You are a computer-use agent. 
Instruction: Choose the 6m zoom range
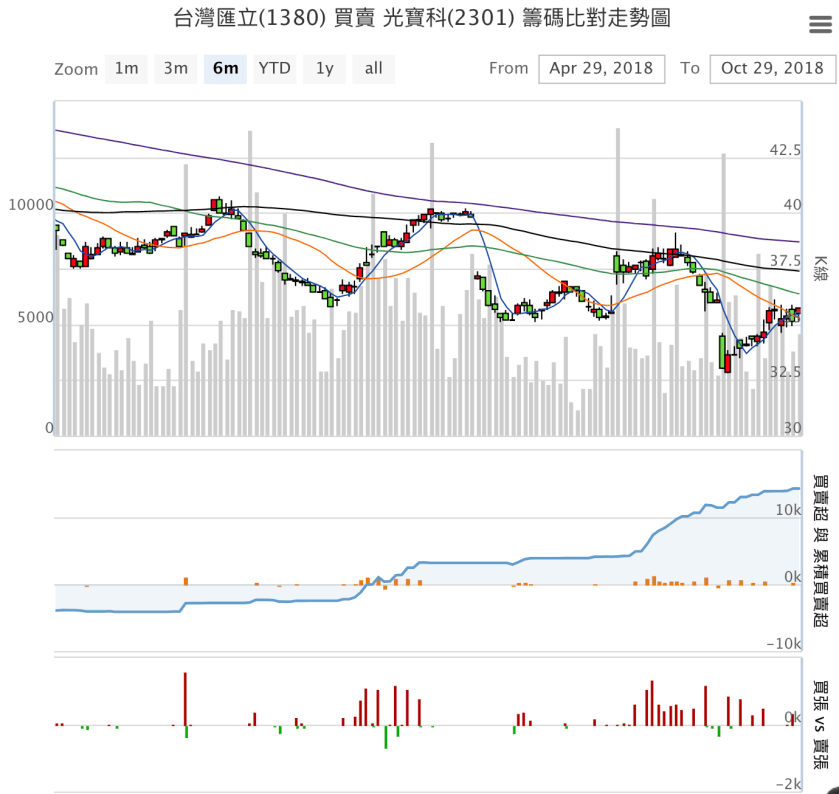[225, 68]
